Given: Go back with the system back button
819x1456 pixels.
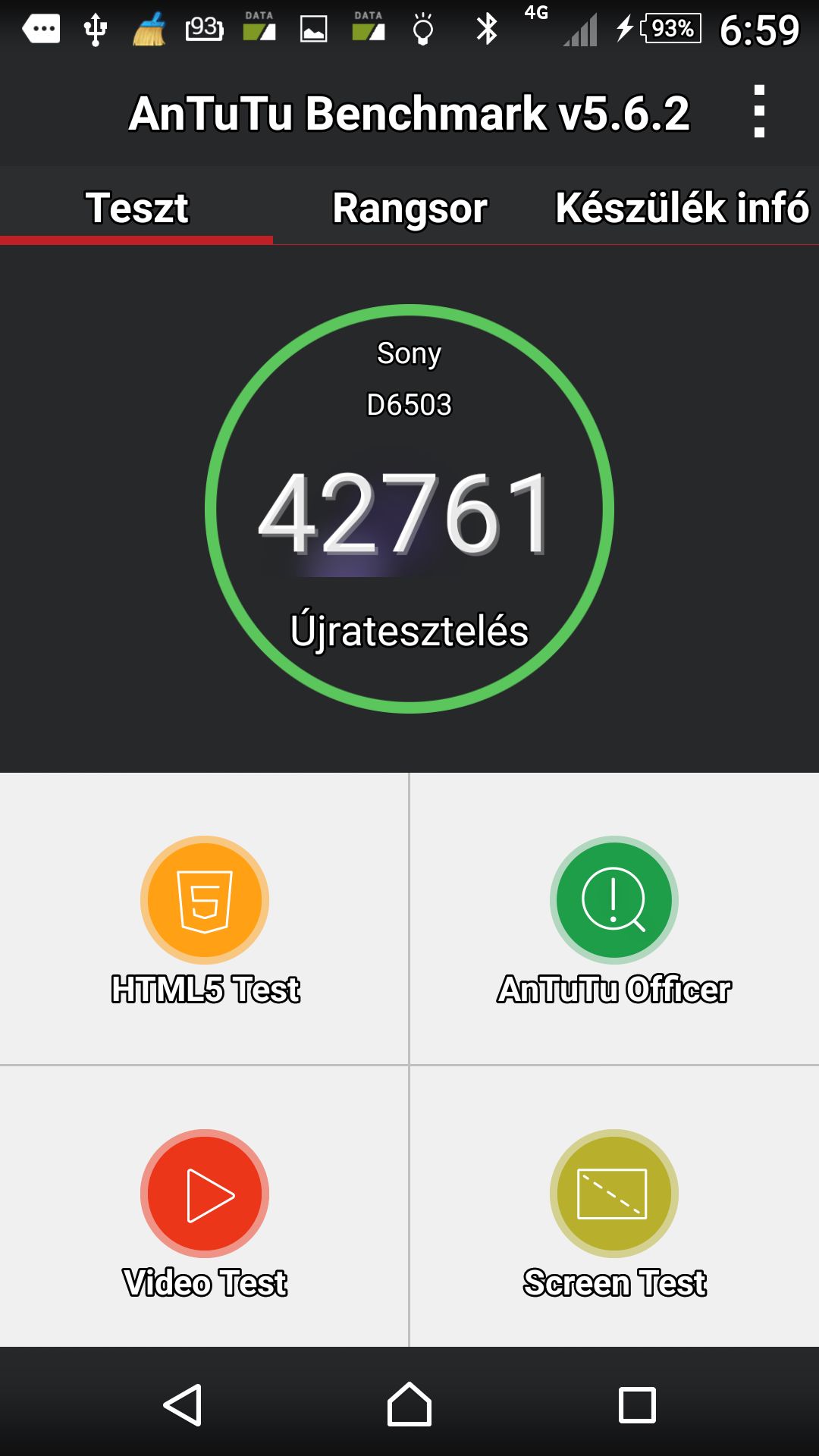Looking at the screenshot, I should coord(183,1405).
